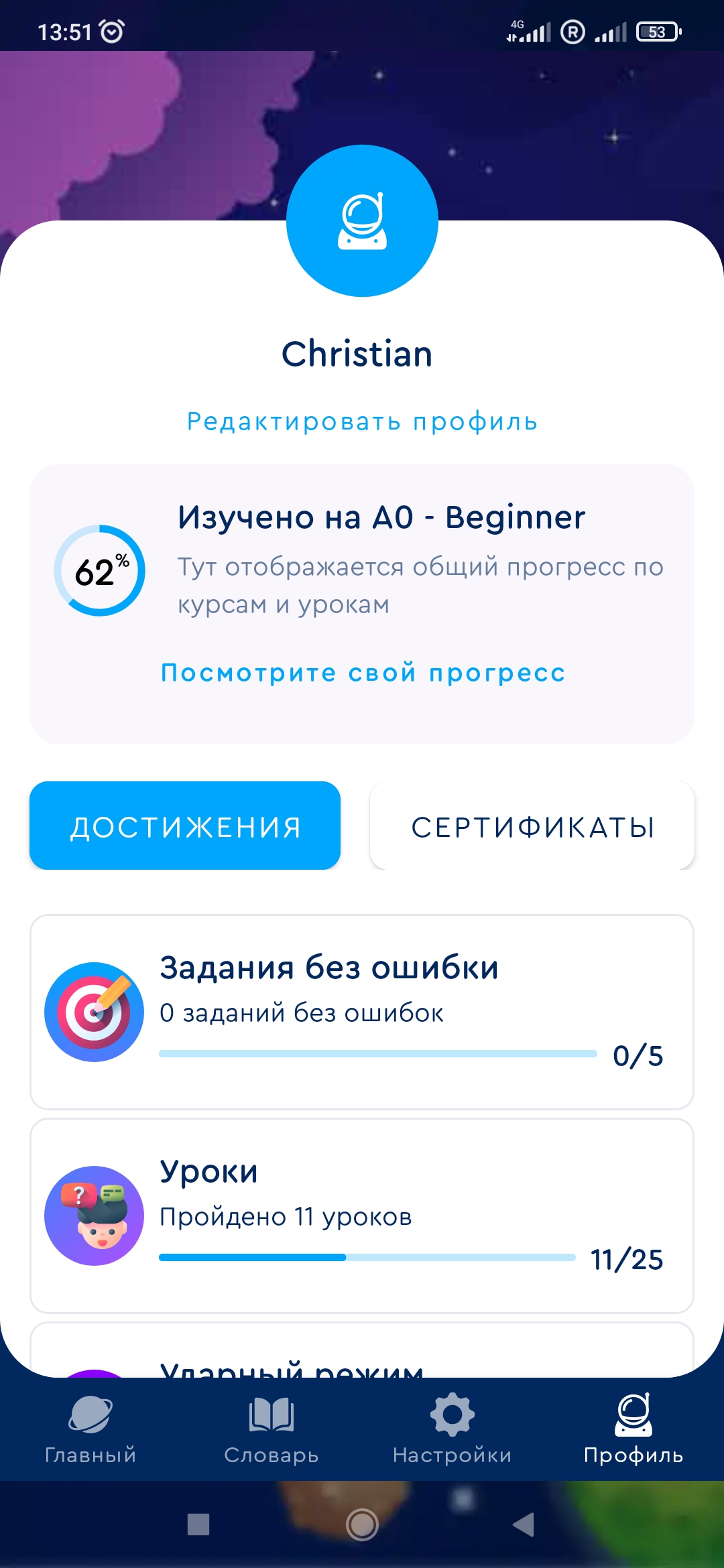The height and width of the screenshot is (1568, 724).
Task: Tap the system back button
Action: (x=524, y=1524)
